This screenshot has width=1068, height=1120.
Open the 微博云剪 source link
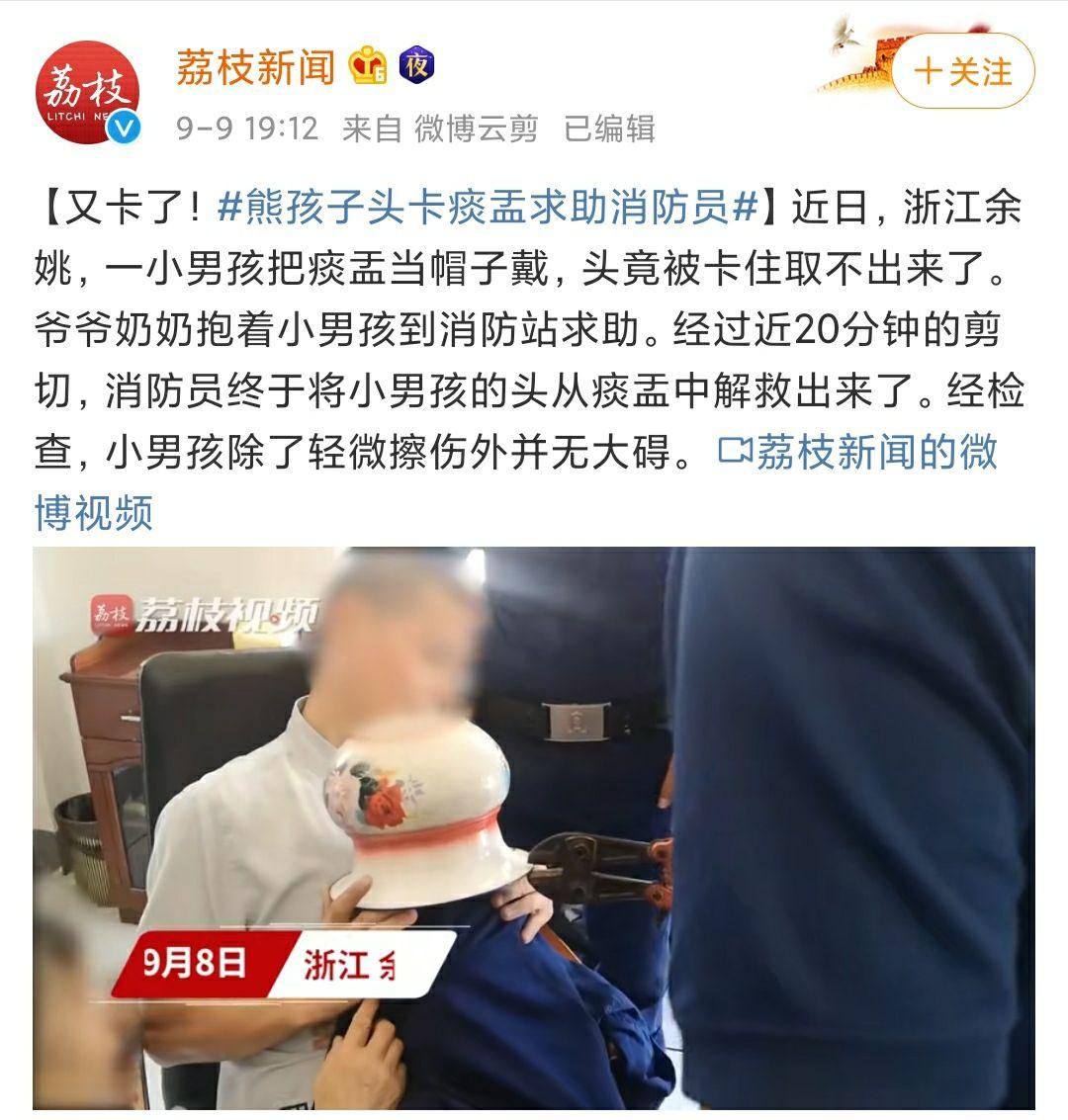tap(476, 129)
